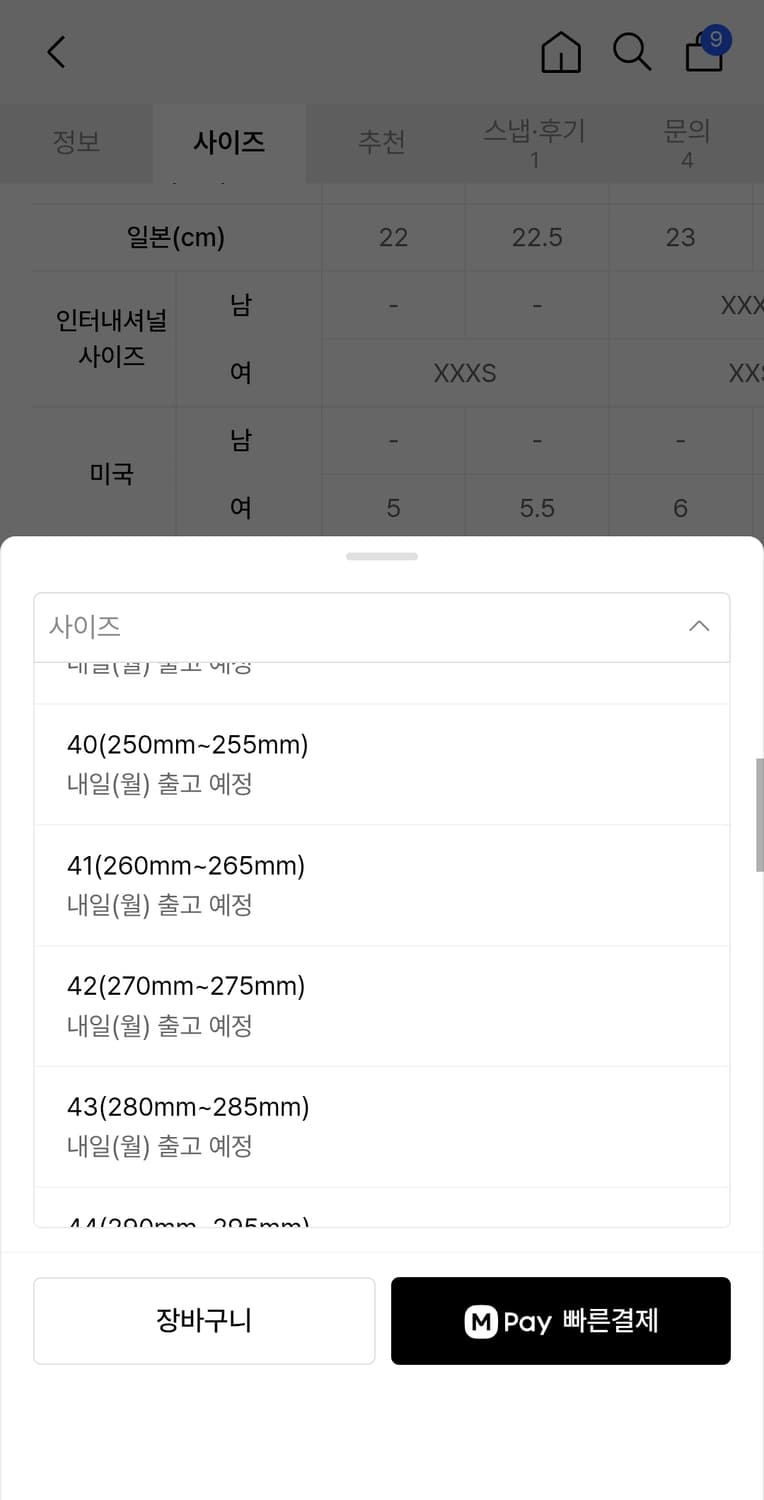Tap the 장바구니 button

pyautogui.click(x=204, y=1321)
